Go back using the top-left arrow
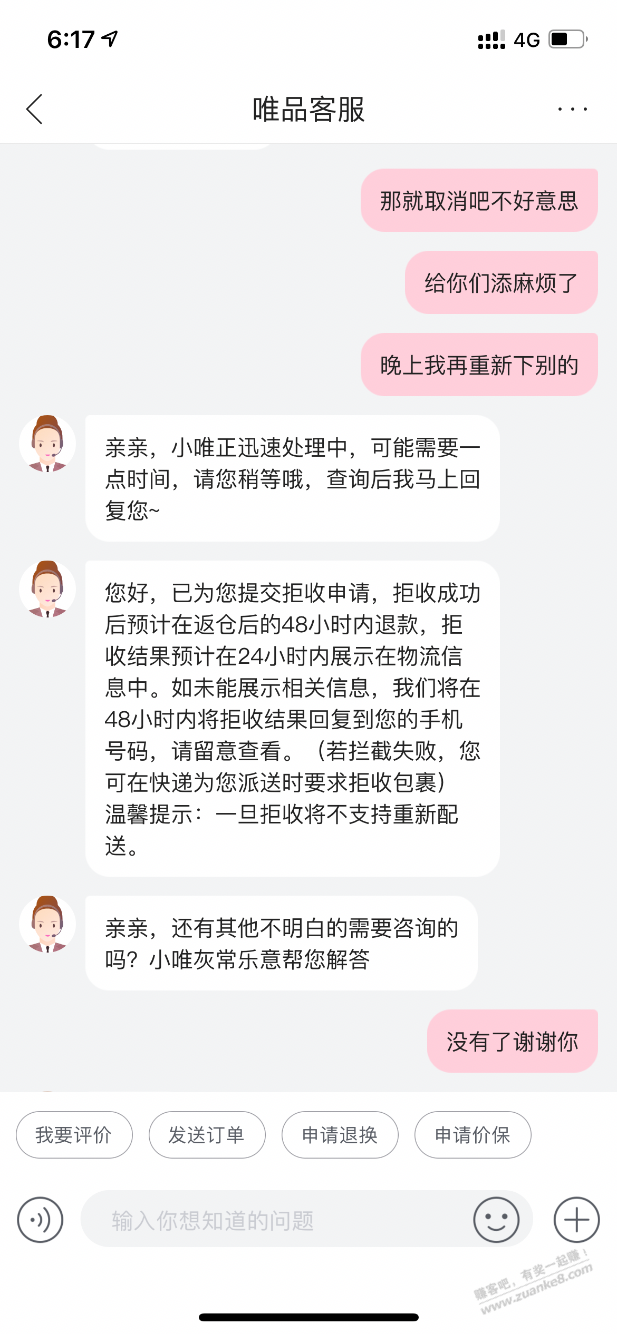 pos(35,109)
